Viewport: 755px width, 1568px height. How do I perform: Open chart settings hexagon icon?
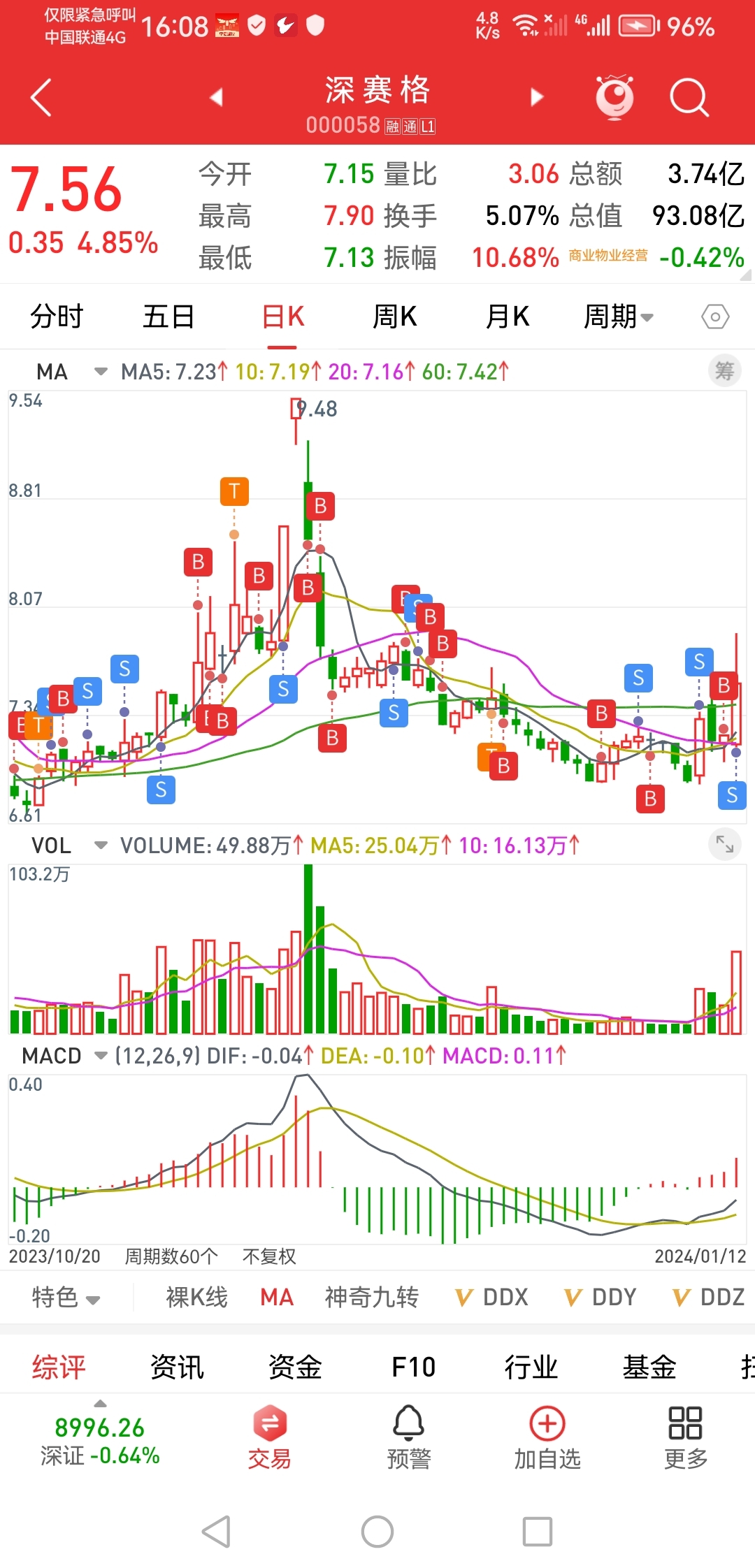(x=715, y=317)
